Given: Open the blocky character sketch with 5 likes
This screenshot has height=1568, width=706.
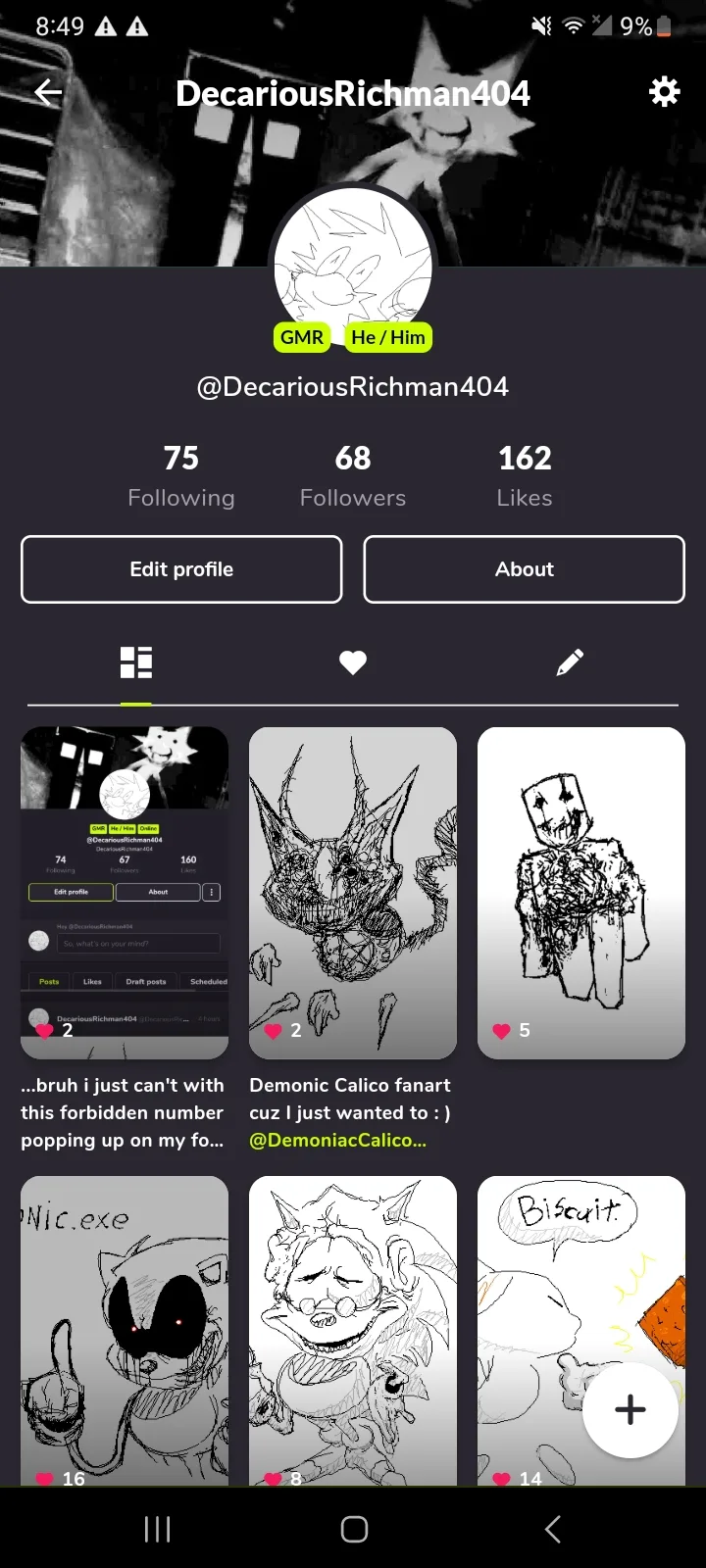Looking at the screenshot, I should (580, 892).
